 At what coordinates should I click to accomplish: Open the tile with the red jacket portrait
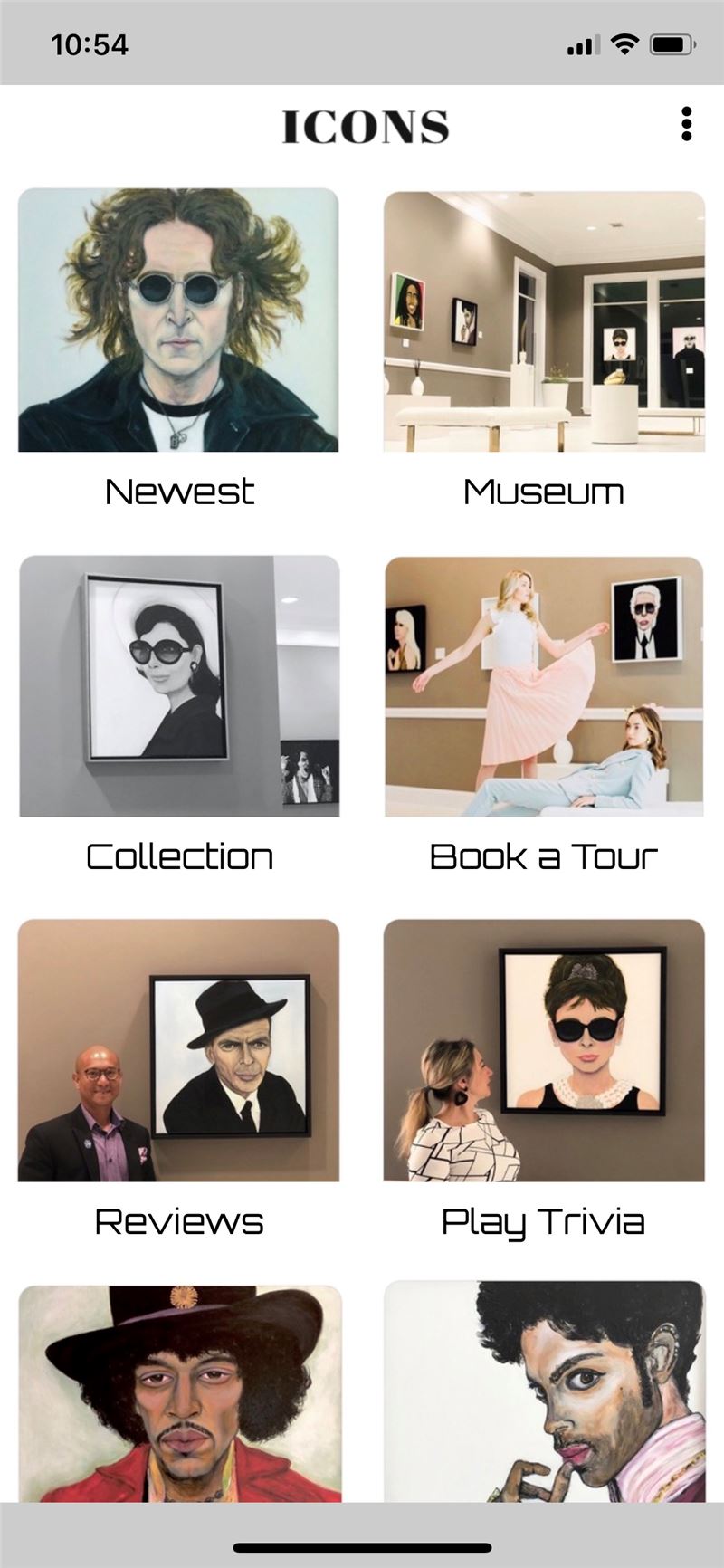click(180, 1392)
